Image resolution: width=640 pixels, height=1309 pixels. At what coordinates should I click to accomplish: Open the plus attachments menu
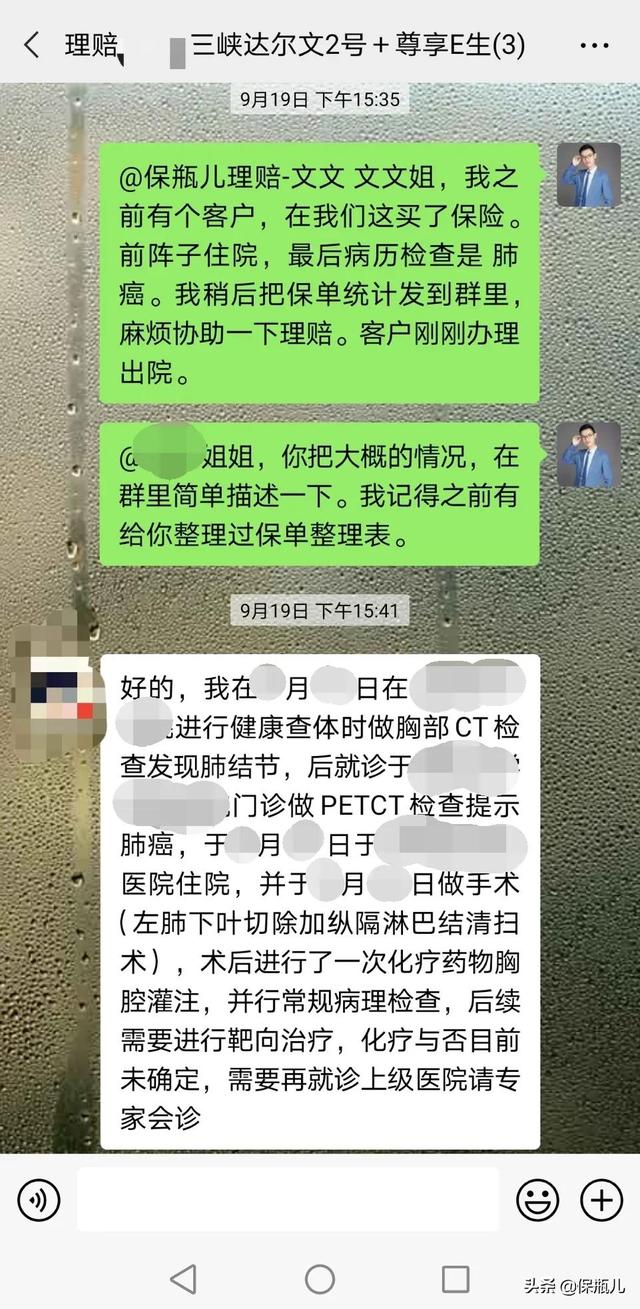pyautogui.click(x=601, y=1199)
